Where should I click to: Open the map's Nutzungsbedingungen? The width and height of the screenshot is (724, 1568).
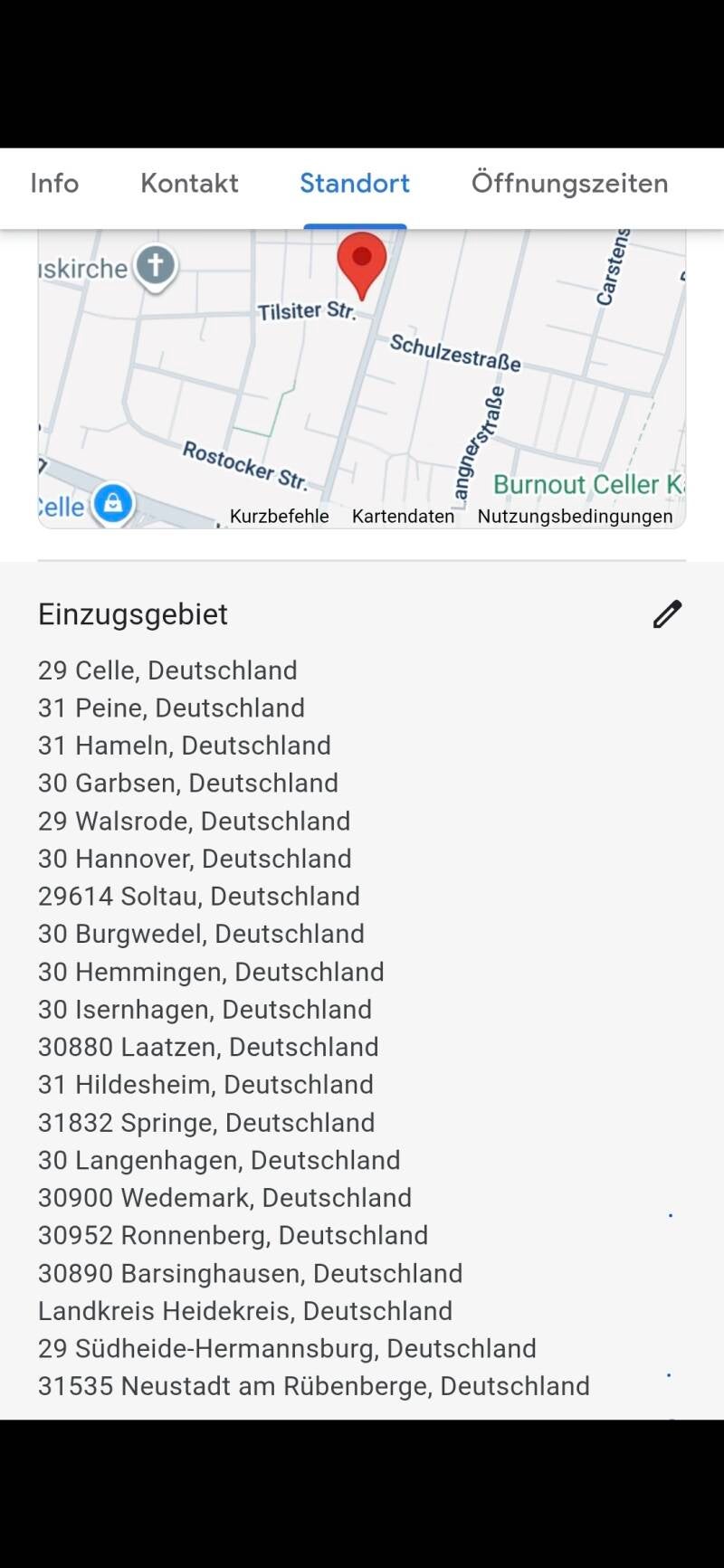pyautogui.click(x=575, y=517)
